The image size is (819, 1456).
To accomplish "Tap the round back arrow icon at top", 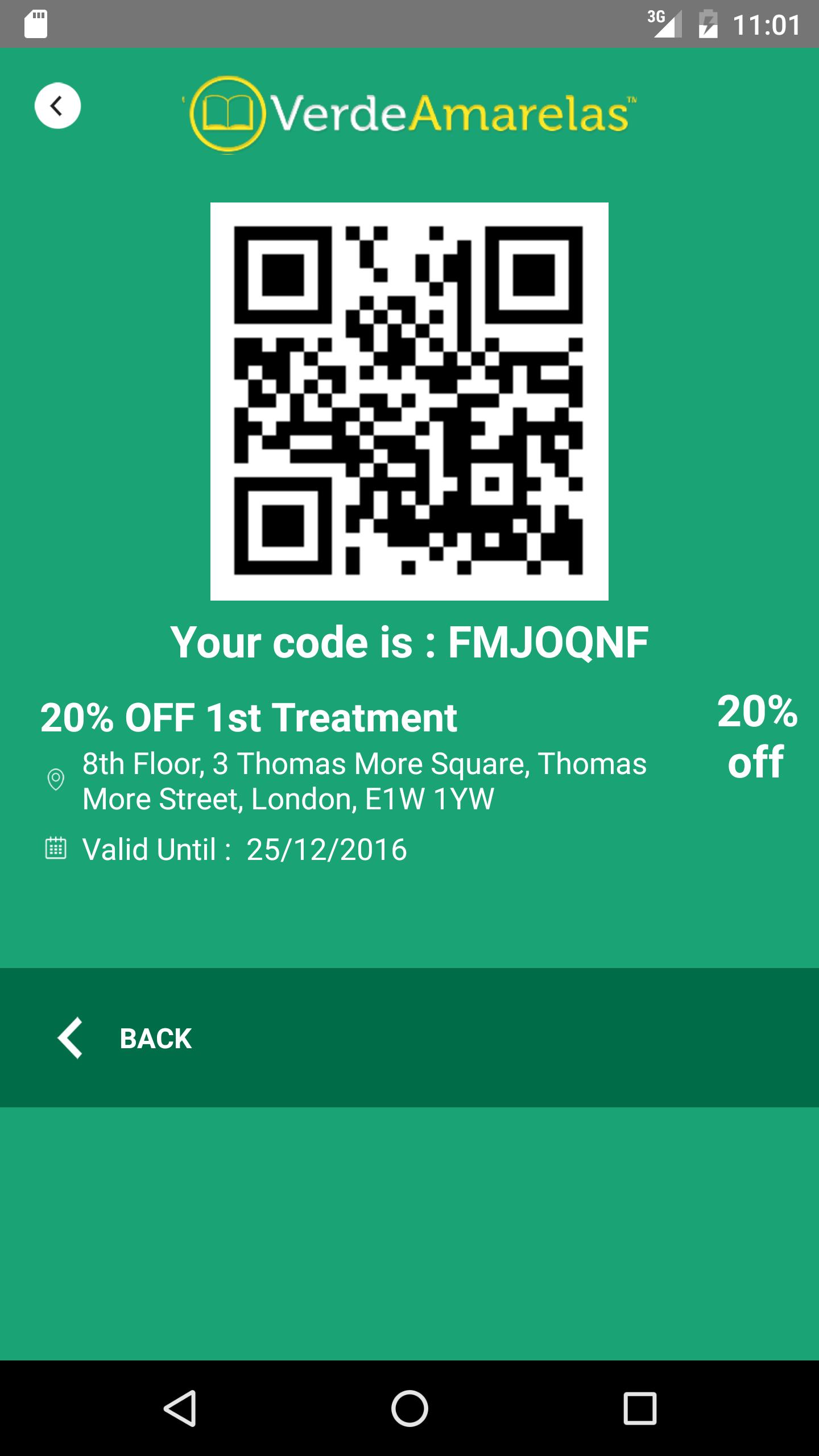I will tap(57, 106).
